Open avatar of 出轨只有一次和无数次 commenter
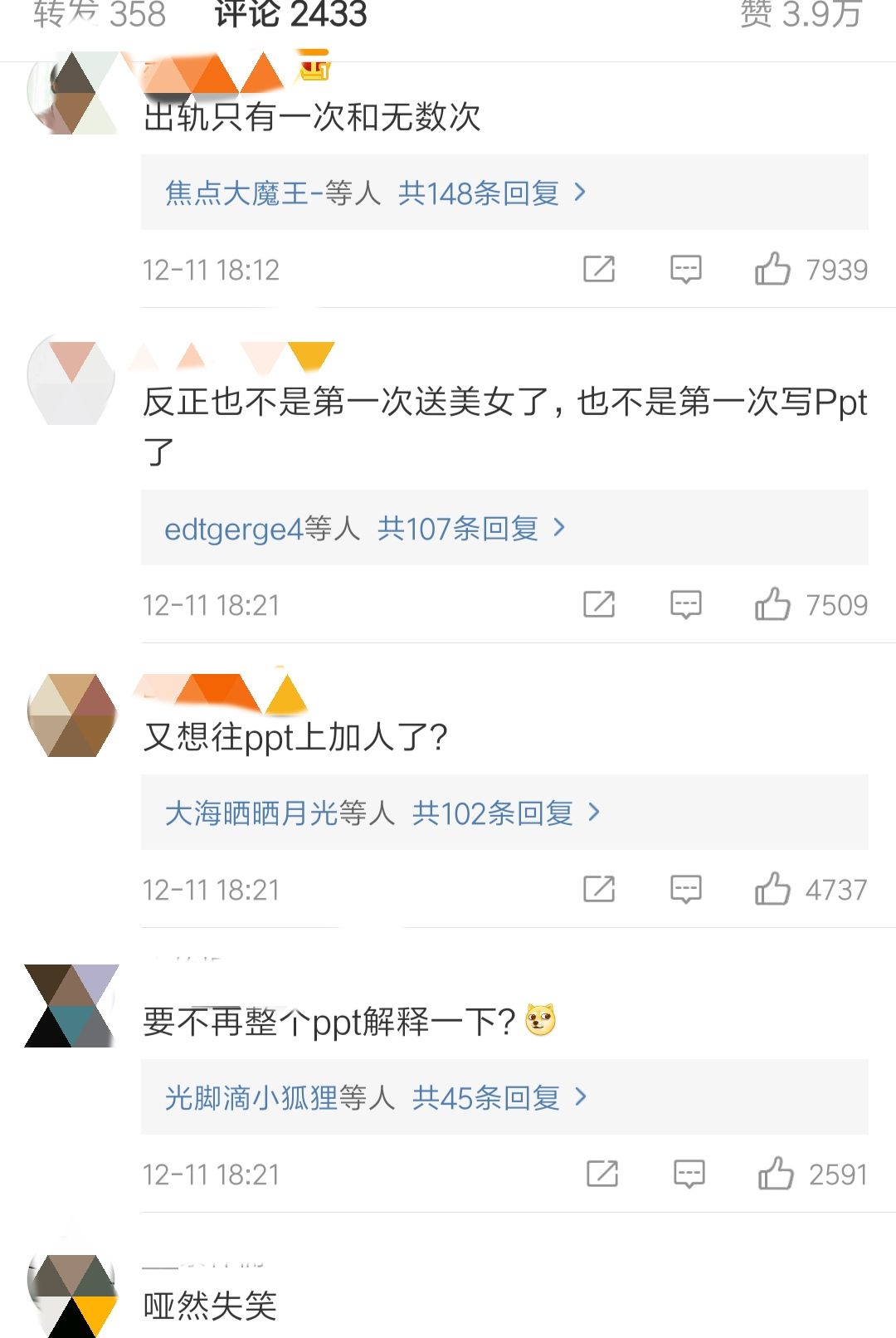Image resolution: width=896 pixels, height=1338 pixels. 72,93
